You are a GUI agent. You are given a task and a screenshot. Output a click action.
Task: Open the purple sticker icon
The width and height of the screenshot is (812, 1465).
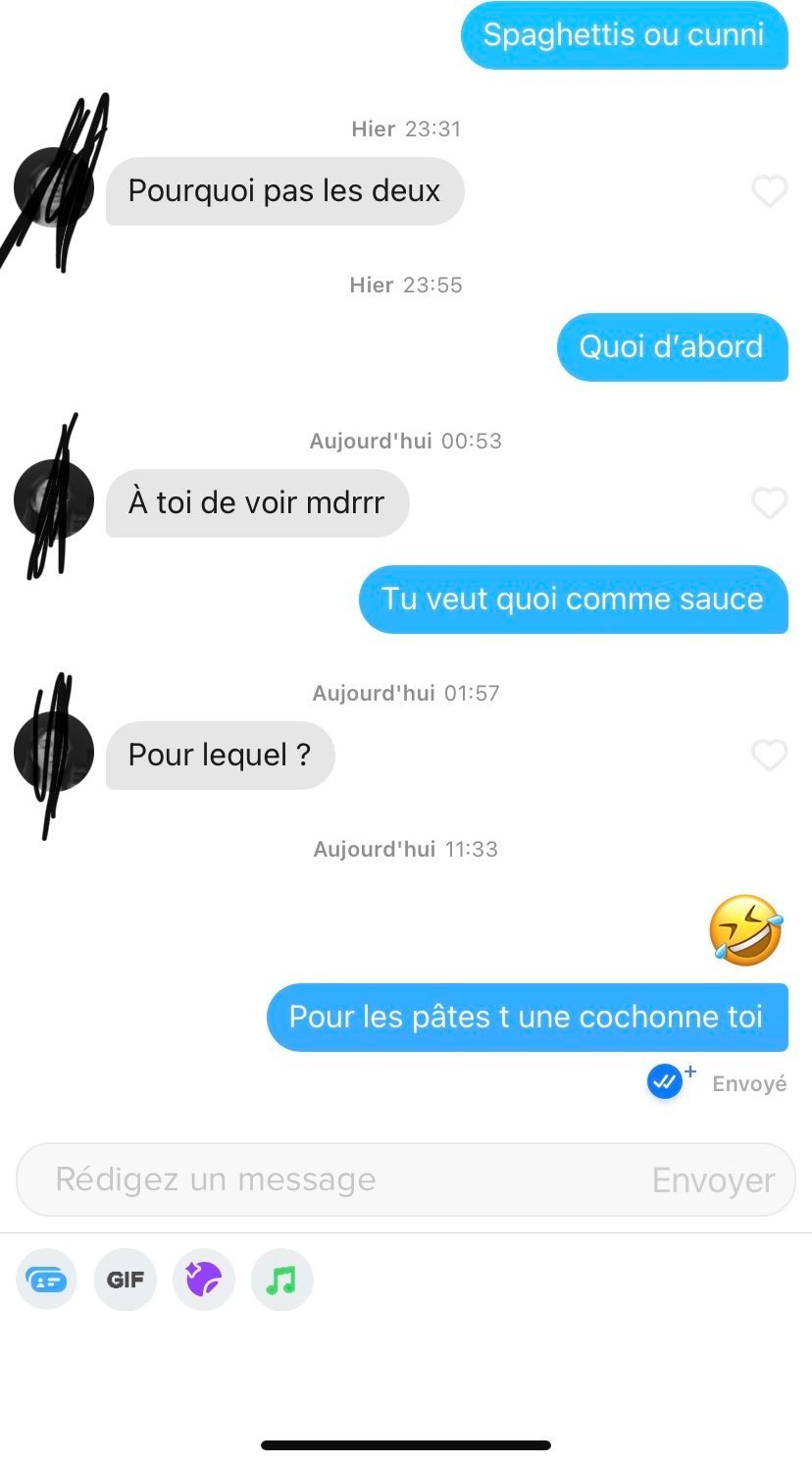click(x=204, y=1280)
